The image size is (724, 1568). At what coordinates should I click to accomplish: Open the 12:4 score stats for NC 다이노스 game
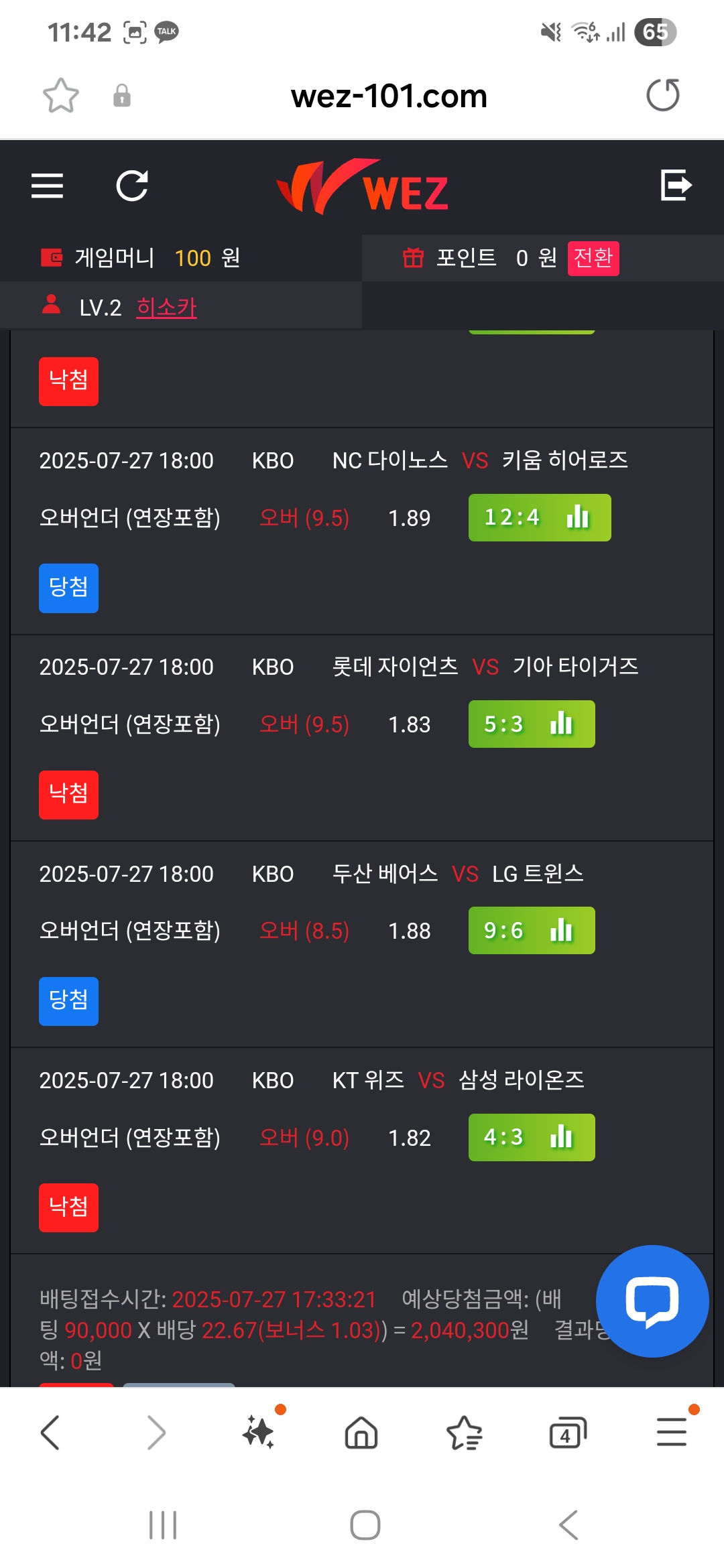click(540, 517)
